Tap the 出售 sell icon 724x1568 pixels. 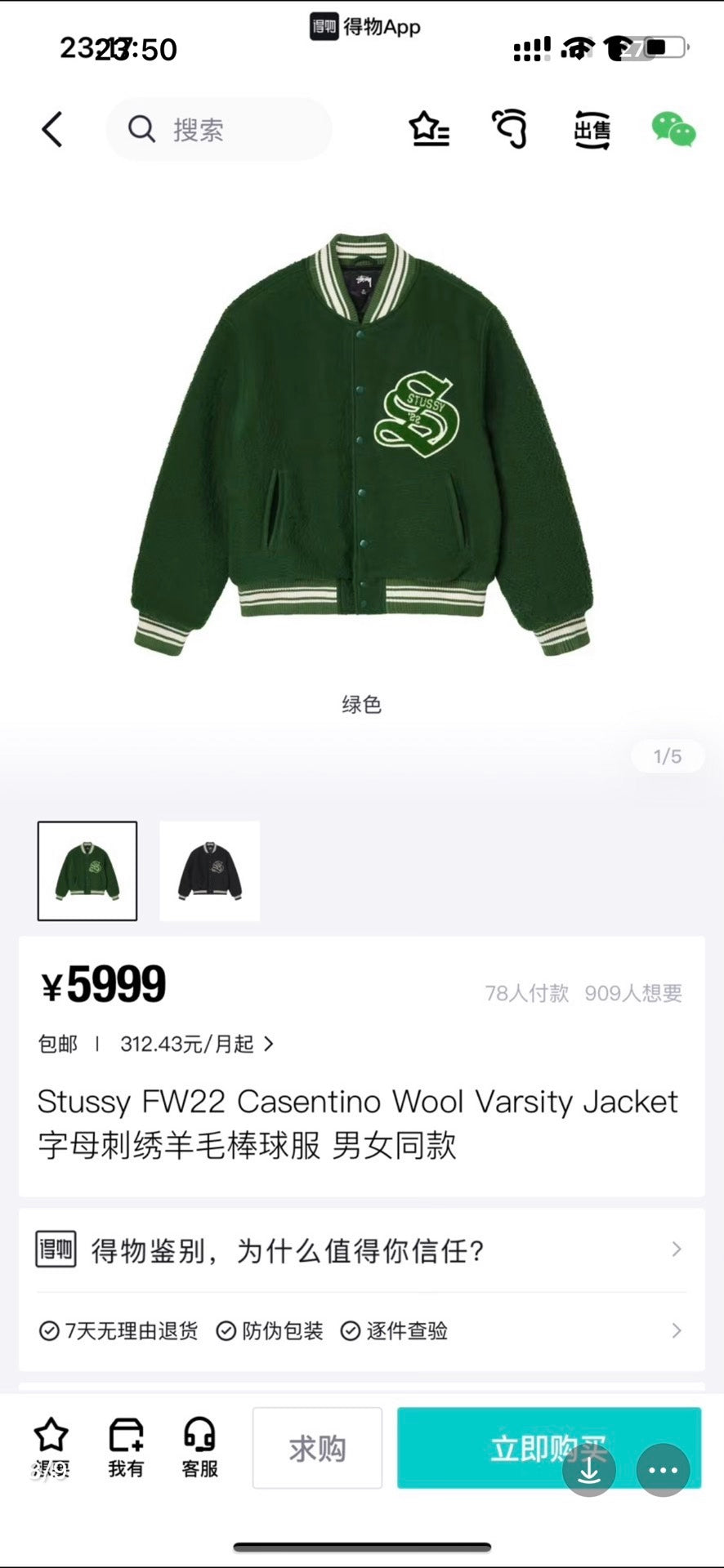(x=592, y=129)
